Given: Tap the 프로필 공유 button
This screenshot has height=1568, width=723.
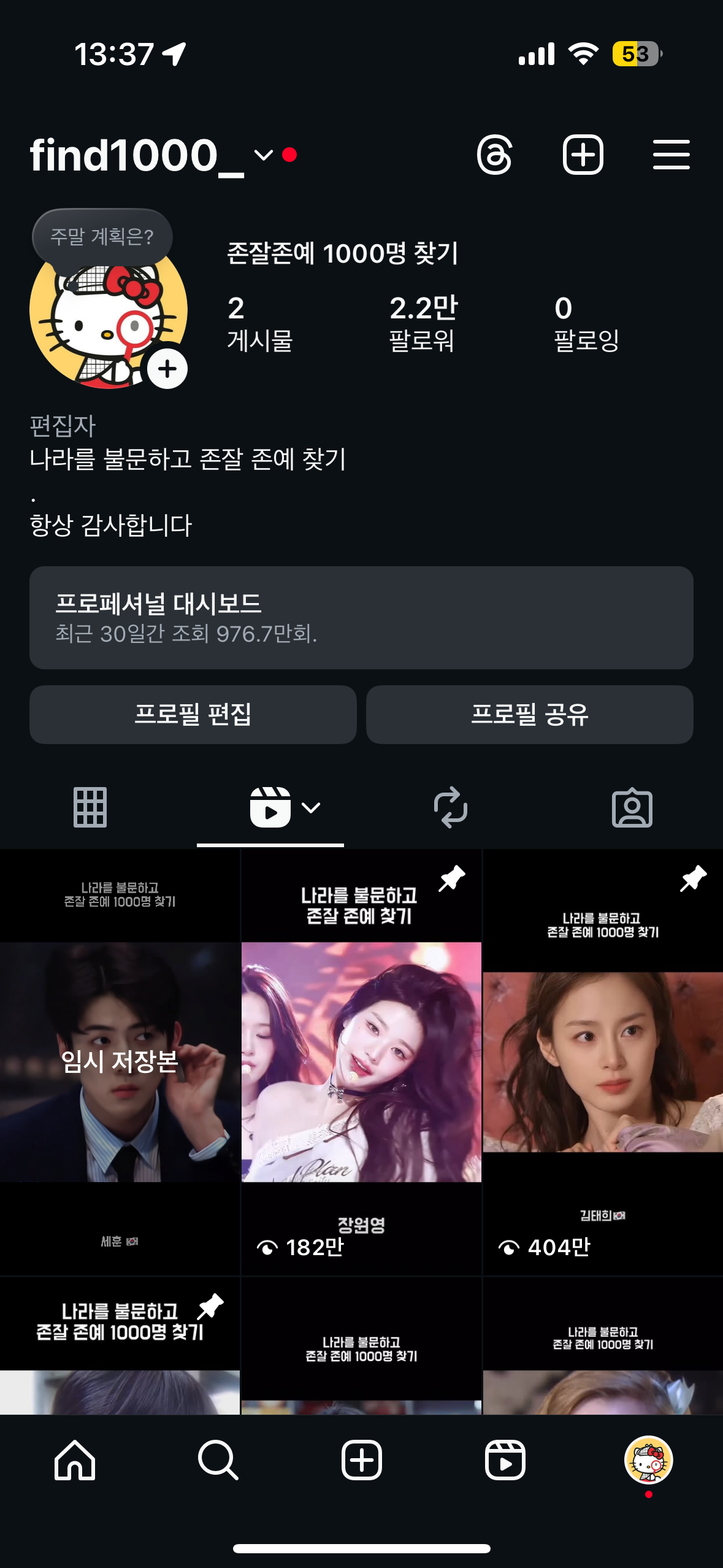Looking at the screenshot, I should coord(529,714).
